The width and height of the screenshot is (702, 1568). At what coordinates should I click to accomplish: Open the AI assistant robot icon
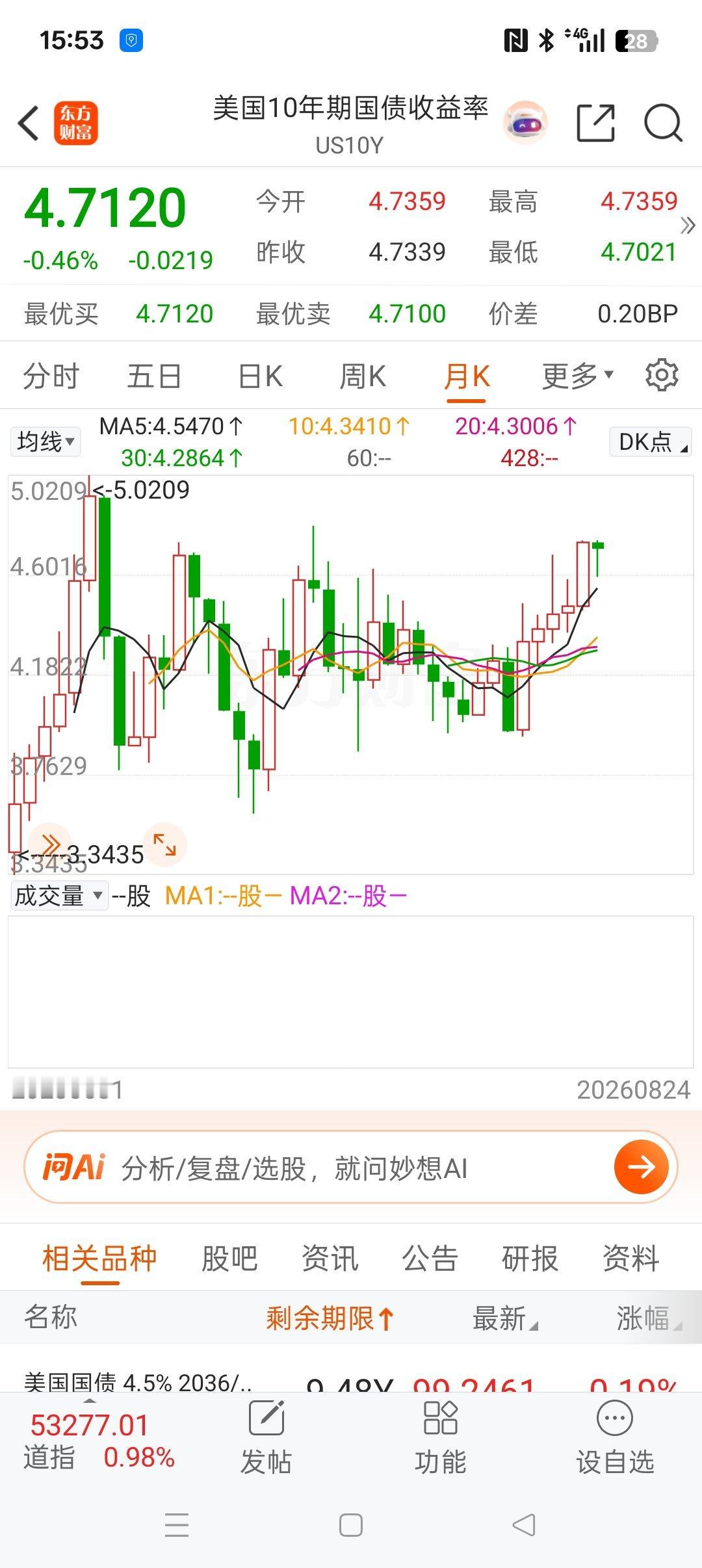point(526,123)
